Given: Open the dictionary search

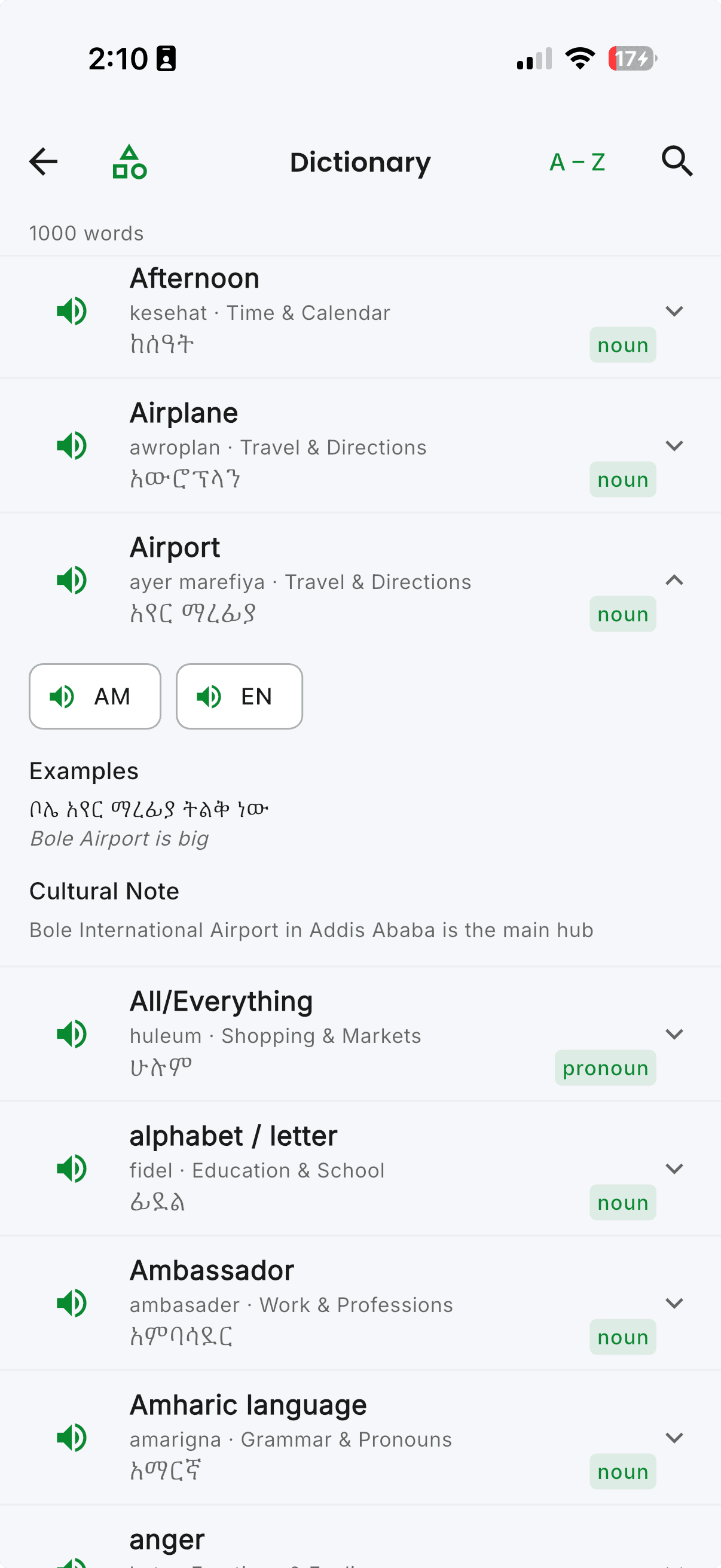Looking at the screenshot, I should tap(677, 161).
